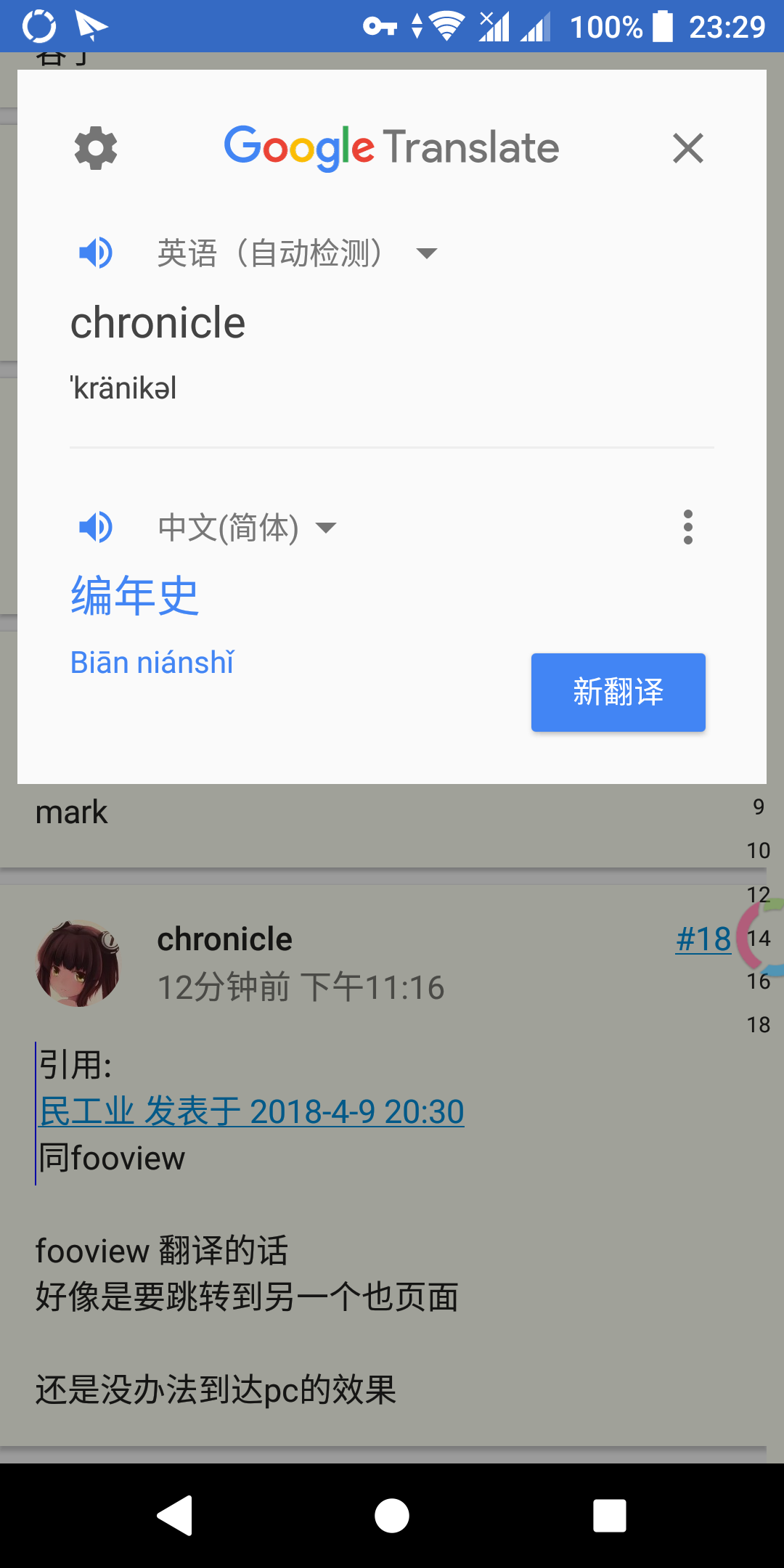Go back using the navigation bar
Image resolution: width=784 pixels, height=1568 pixels.
point(175,1516)
